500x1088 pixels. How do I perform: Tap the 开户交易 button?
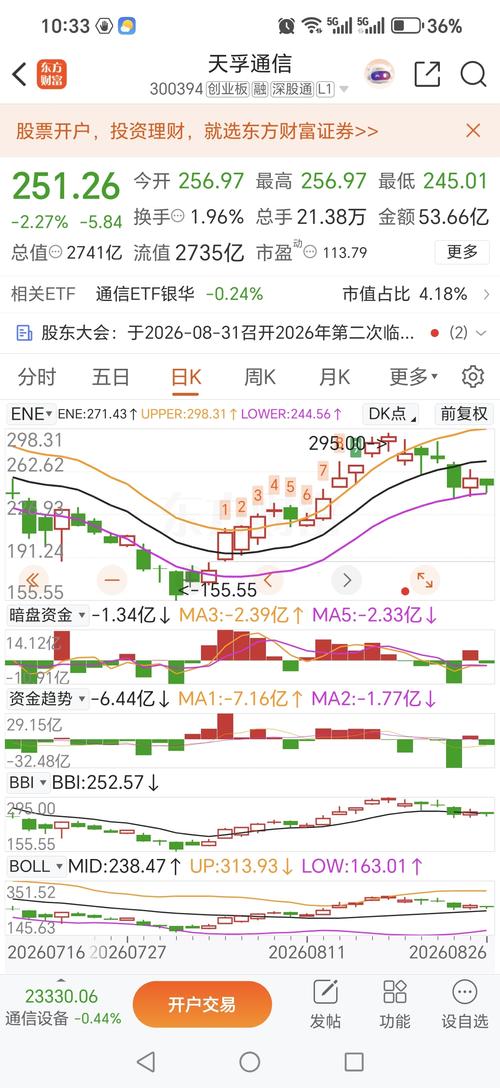pyautogui.click(x=202, y=1004)
